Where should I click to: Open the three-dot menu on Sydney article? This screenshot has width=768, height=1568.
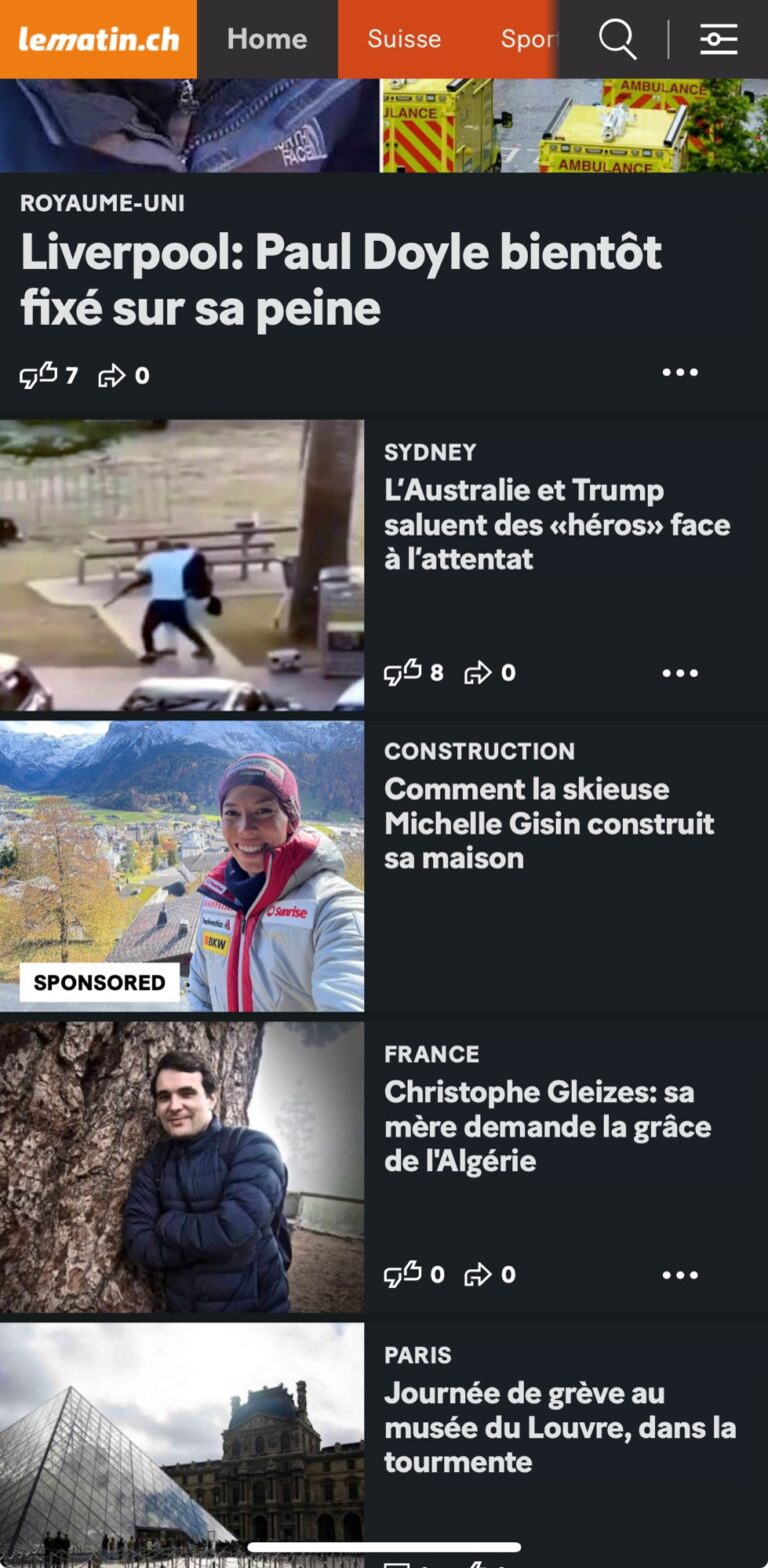pos(680,672)
